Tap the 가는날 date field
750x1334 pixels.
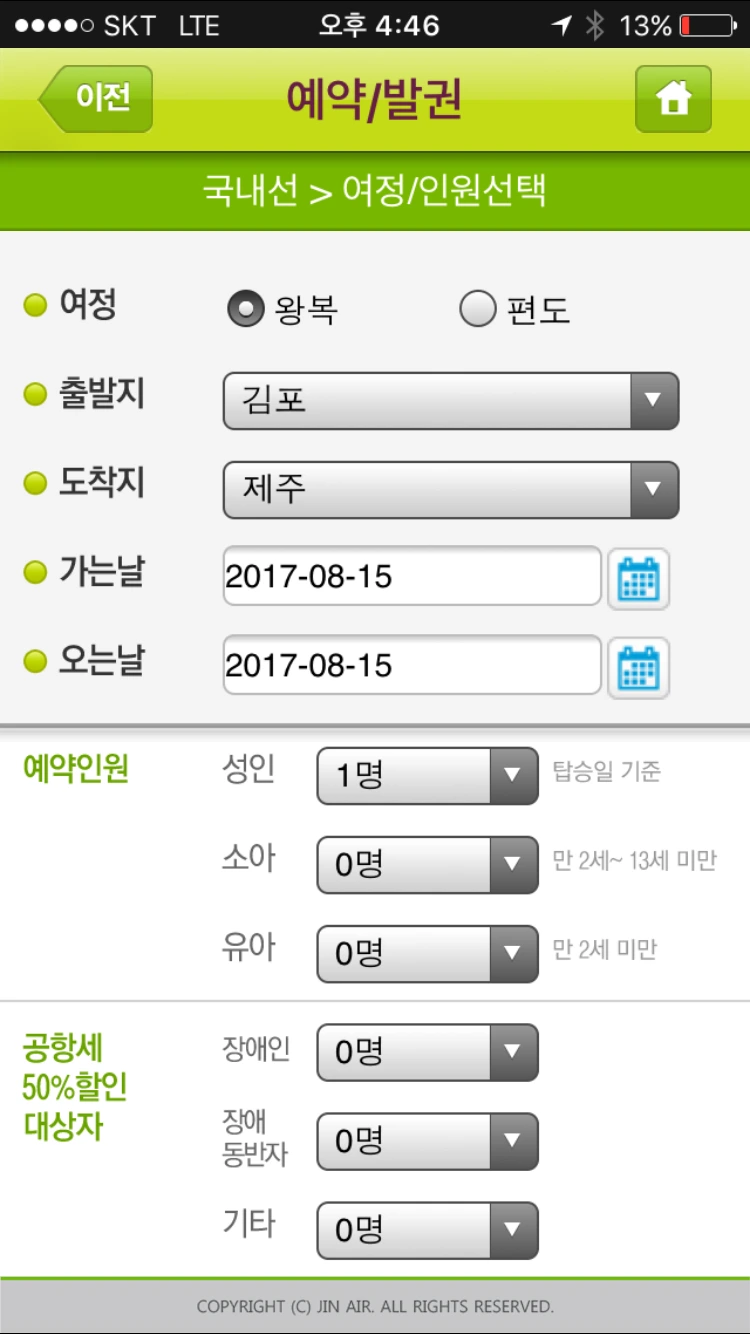(x=412, y=577)
